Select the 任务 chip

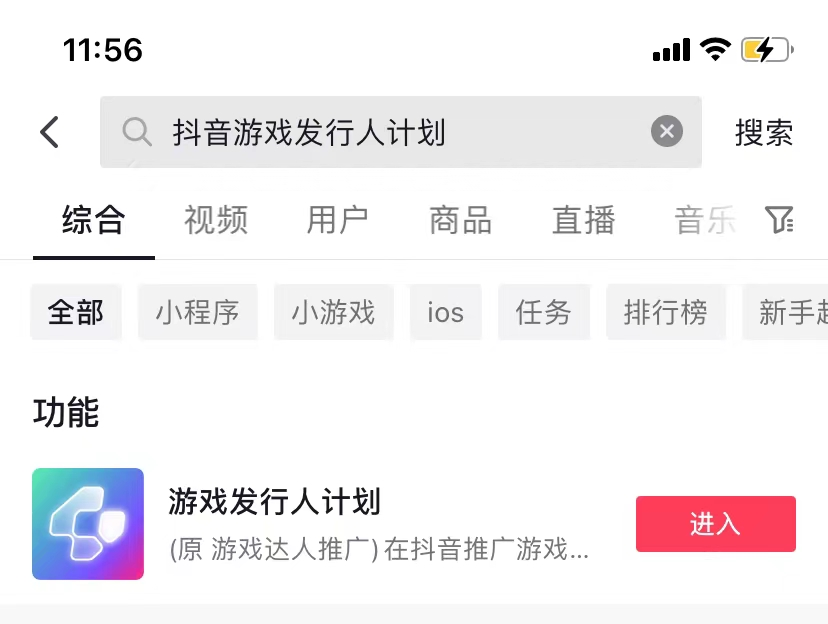pyautogui.click(x=543, y=313)
